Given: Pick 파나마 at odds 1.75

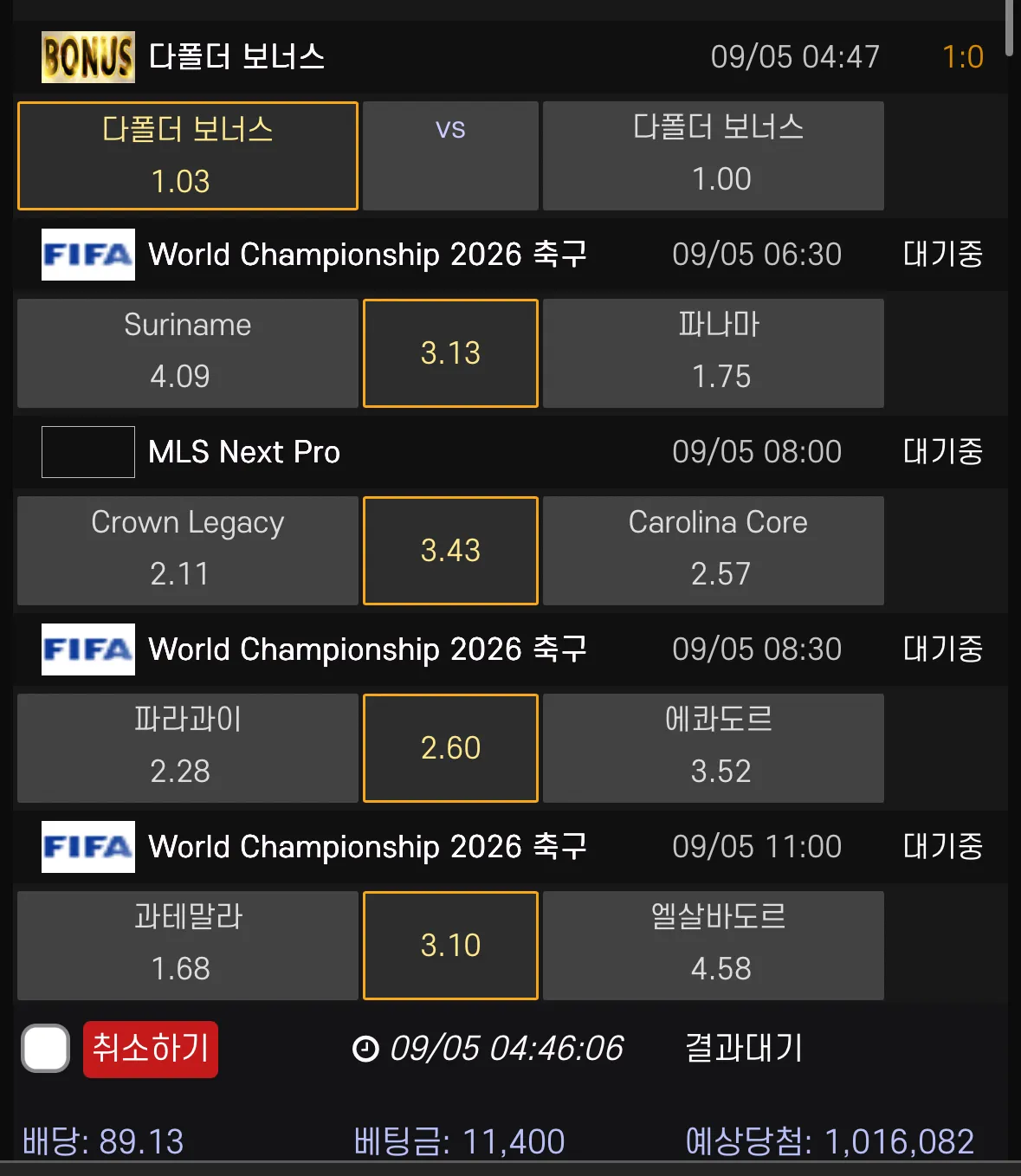Looking at the screenshot, I should (x=713, y=352).
